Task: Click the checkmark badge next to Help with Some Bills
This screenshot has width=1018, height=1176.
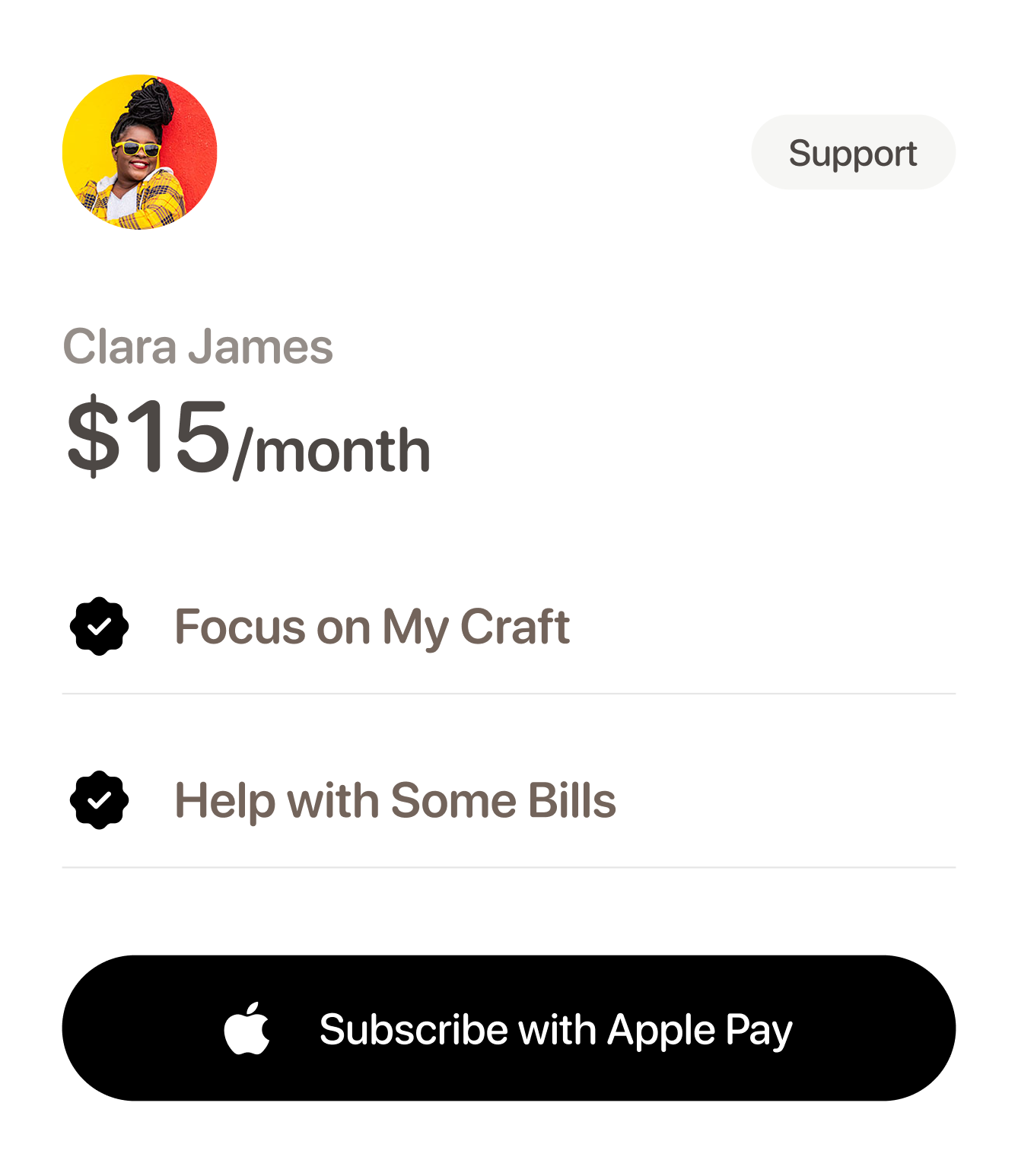Action: click(x=100, y=801)
